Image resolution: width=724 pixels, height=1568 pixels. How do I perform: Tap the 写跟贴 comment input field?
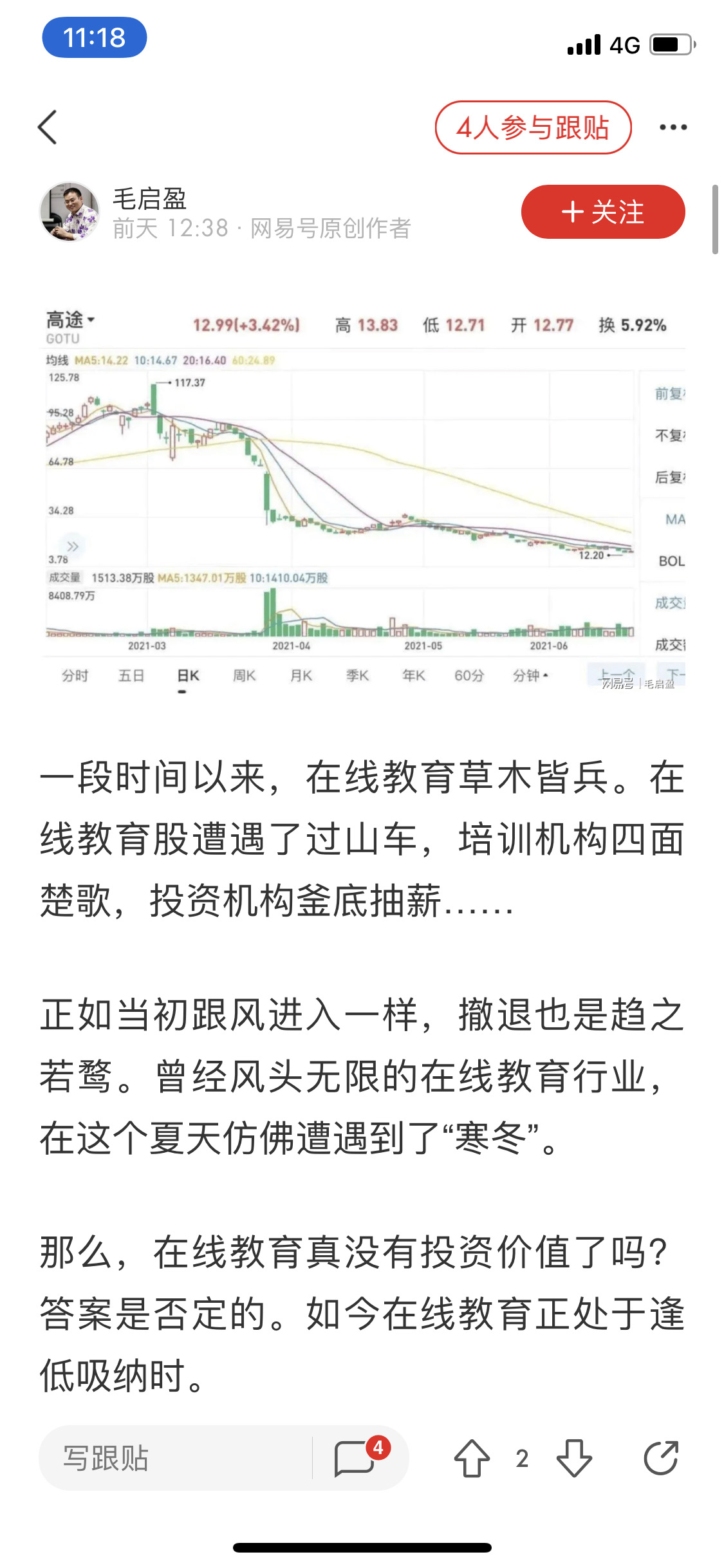coord(174,1458)
